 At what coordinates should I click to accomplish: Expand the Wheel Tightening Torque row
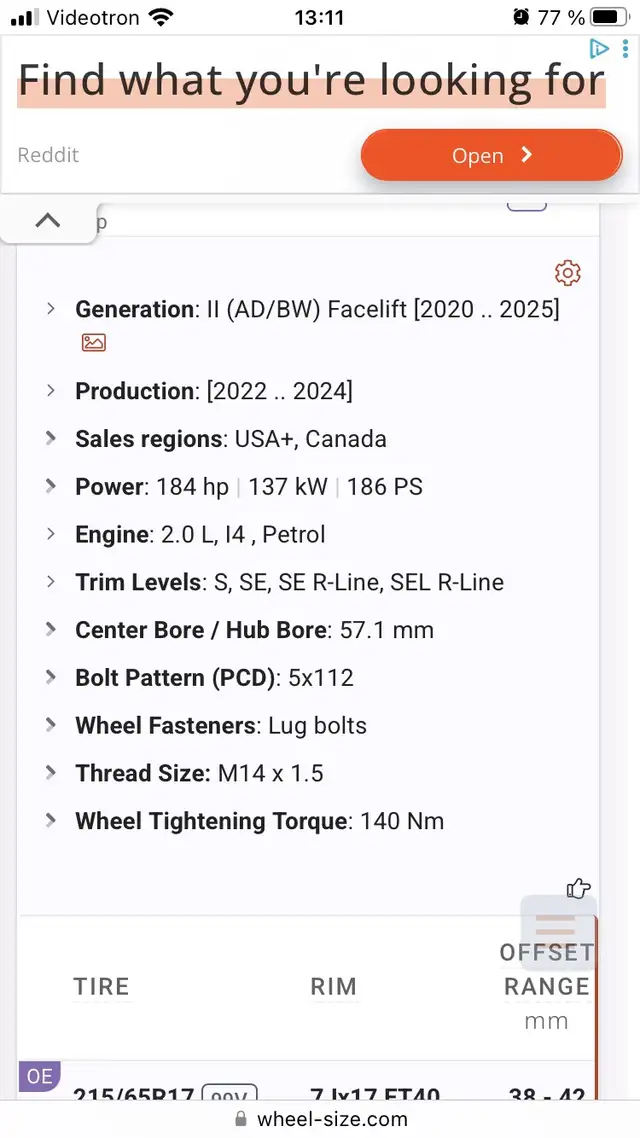[51, 821]
